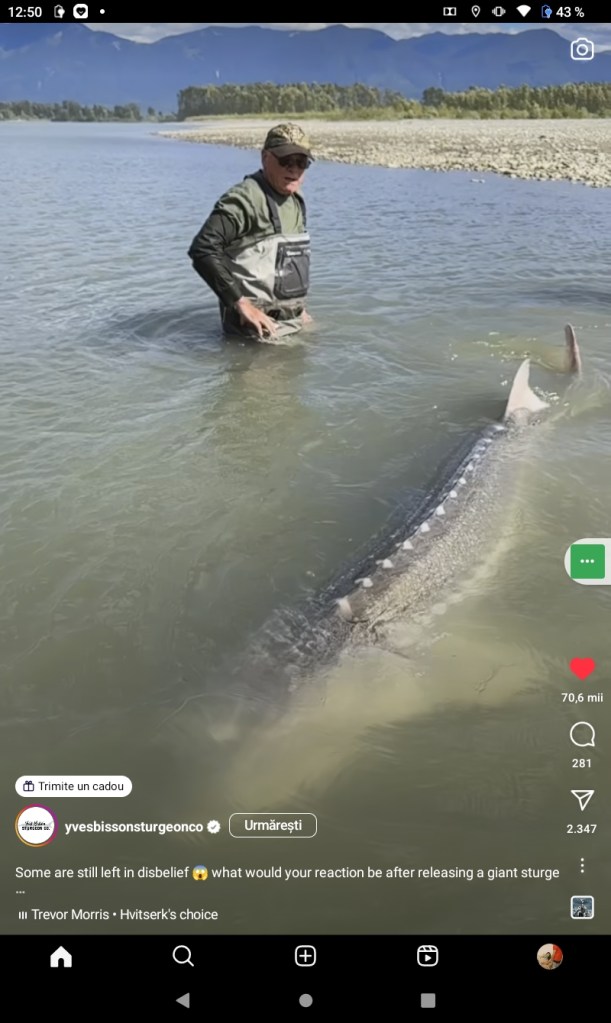Go back with system back button
Viewport: 611px width, 1023px height.
(183, 1000)
